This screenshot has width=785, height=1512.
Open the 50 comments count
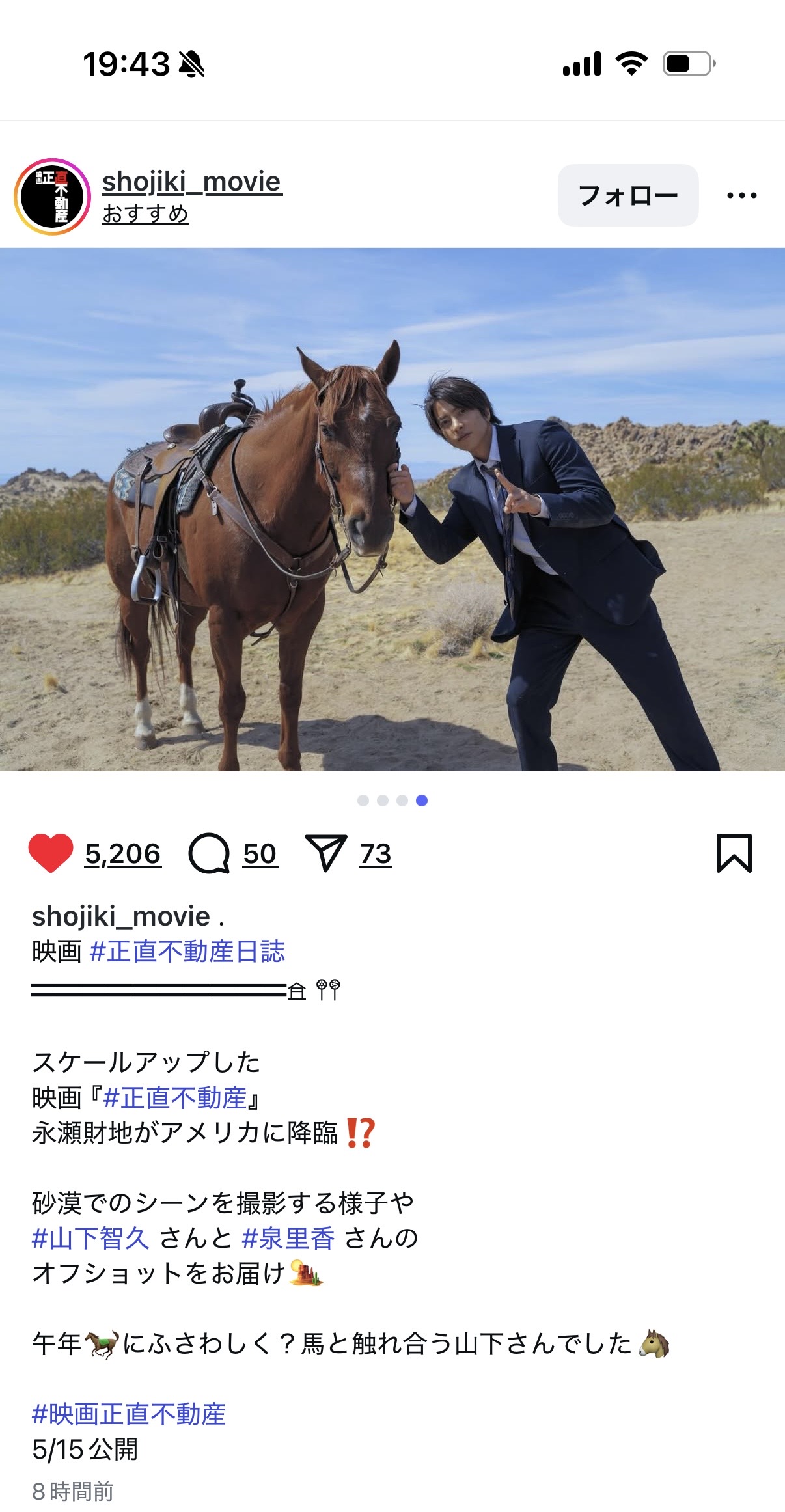click(260, 854)
